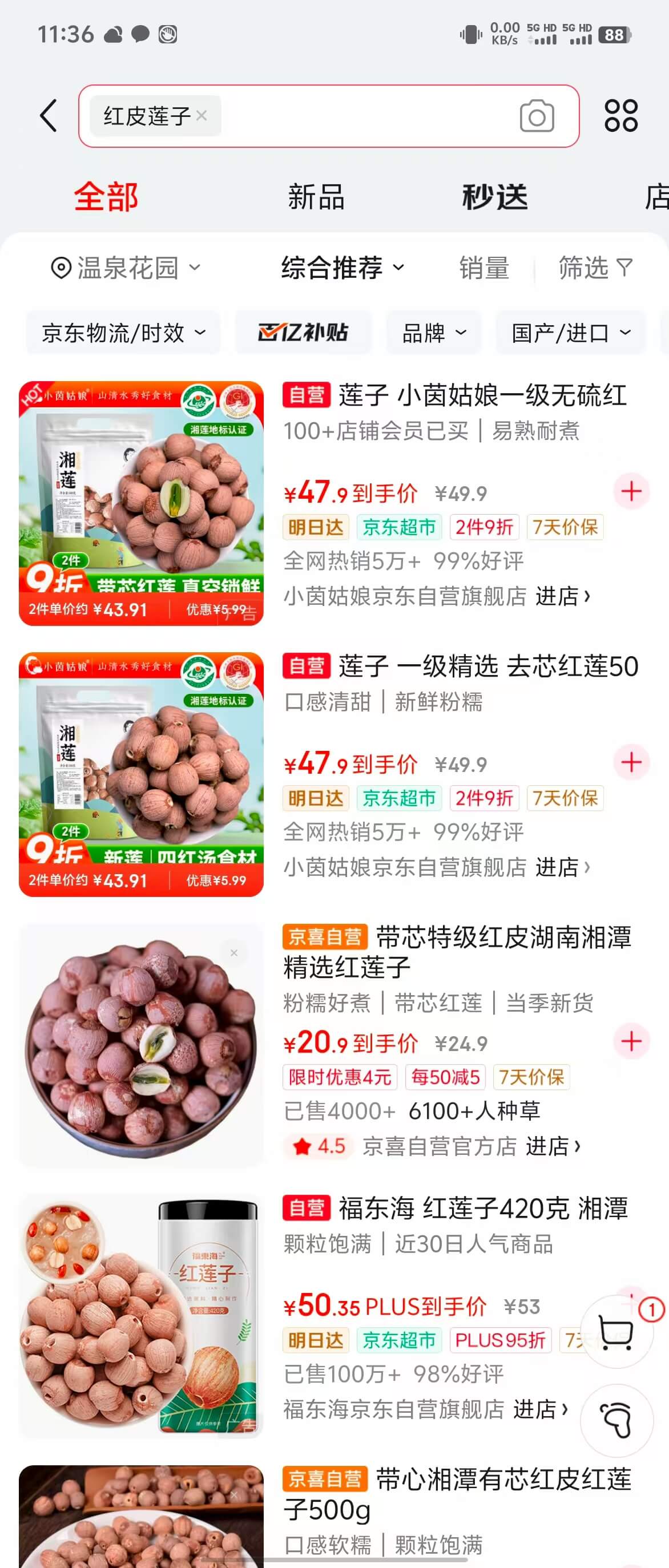Open camera image search

coord(537,116)
